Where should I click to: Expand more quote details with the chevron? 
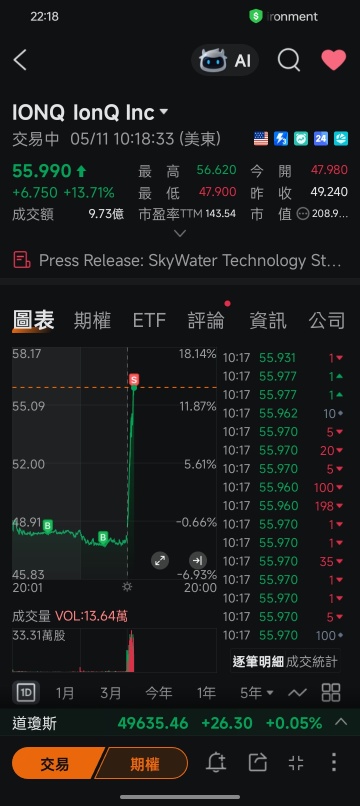(x=179, y=233)
